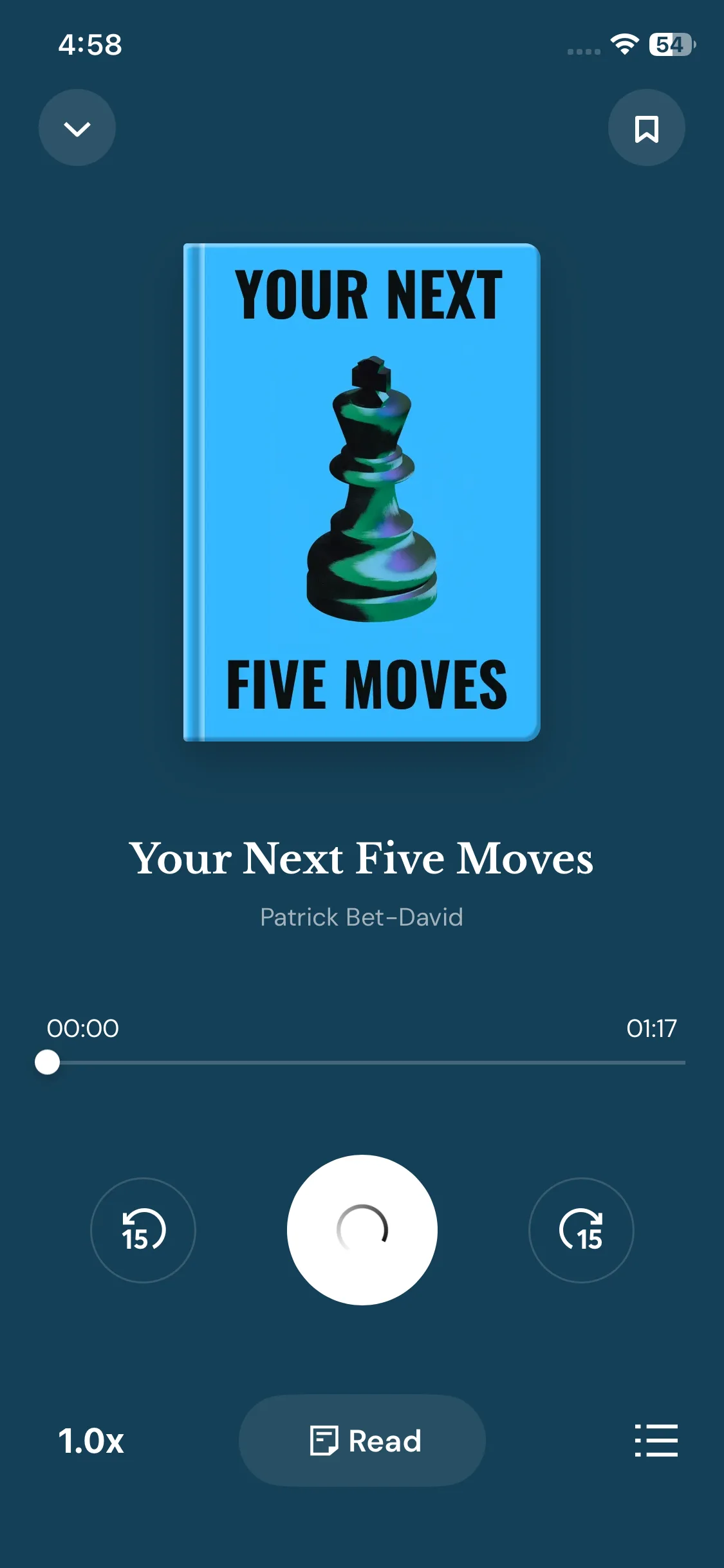Screen dimensions: 724x1568
Task: Rewind 15 seconds
Action: pos(143,1230)
